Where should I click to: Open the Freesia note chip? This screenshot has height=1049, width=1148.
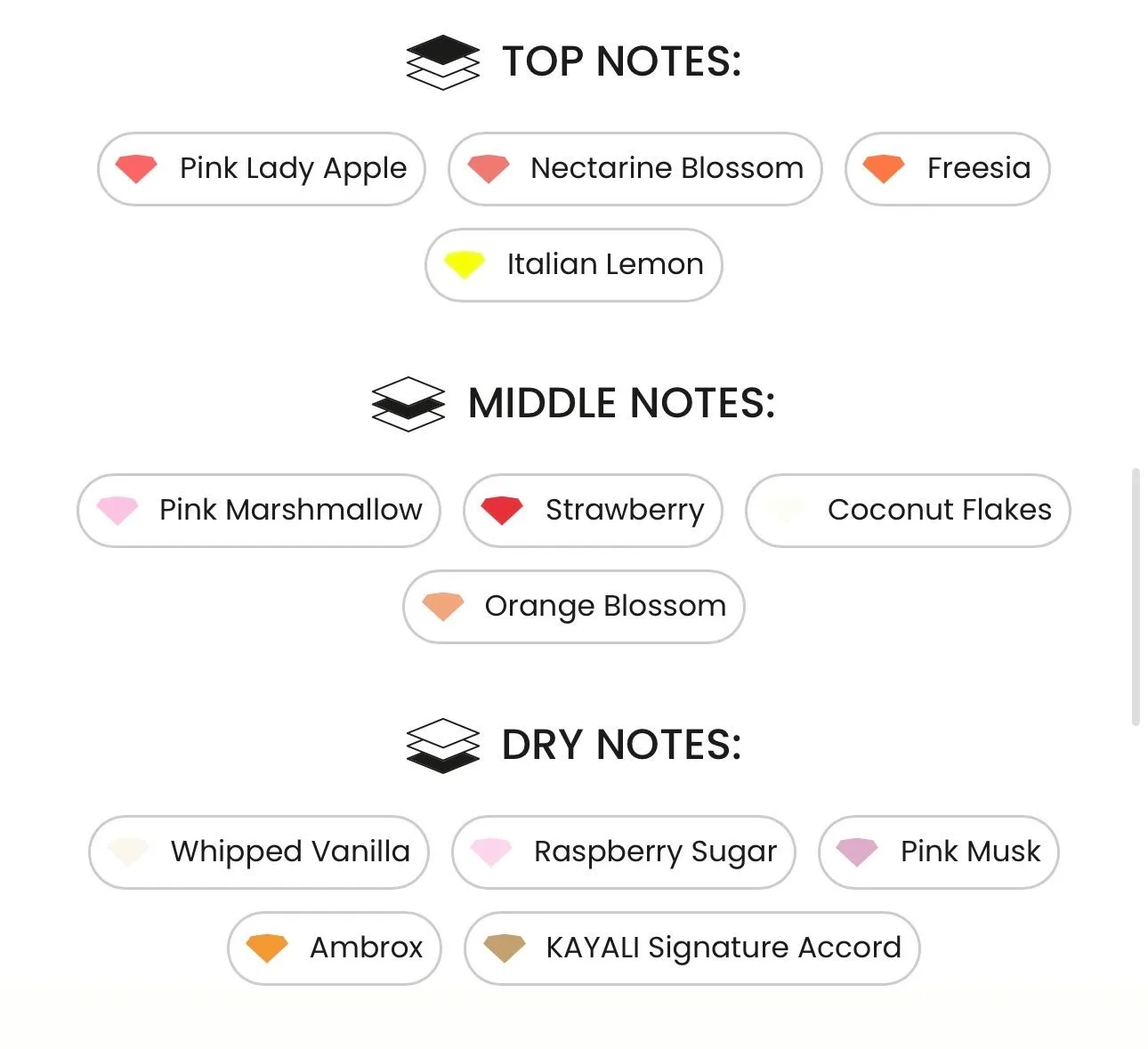[948, 169]
